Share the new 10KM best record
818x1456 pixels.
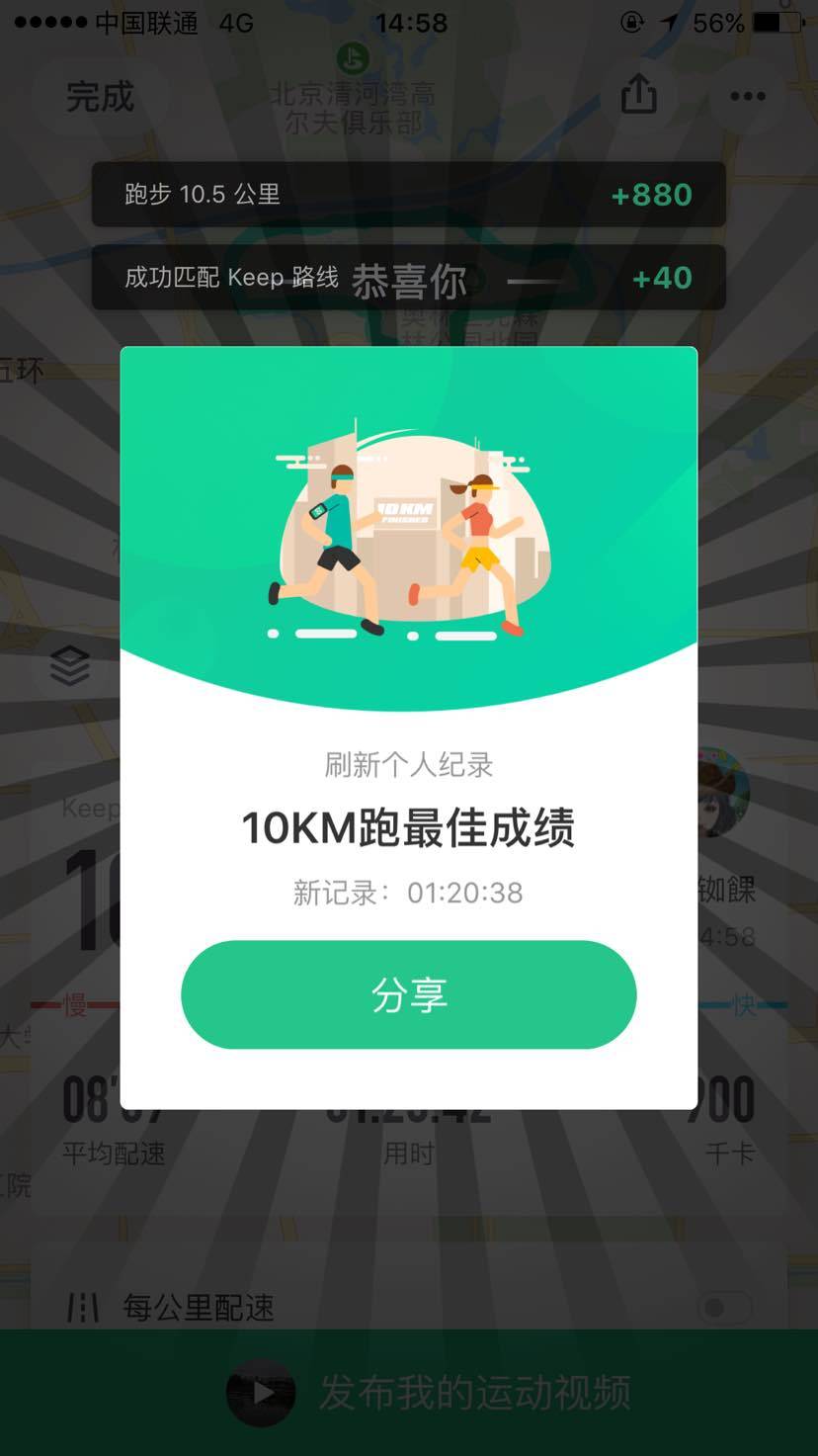pos(408,994)
